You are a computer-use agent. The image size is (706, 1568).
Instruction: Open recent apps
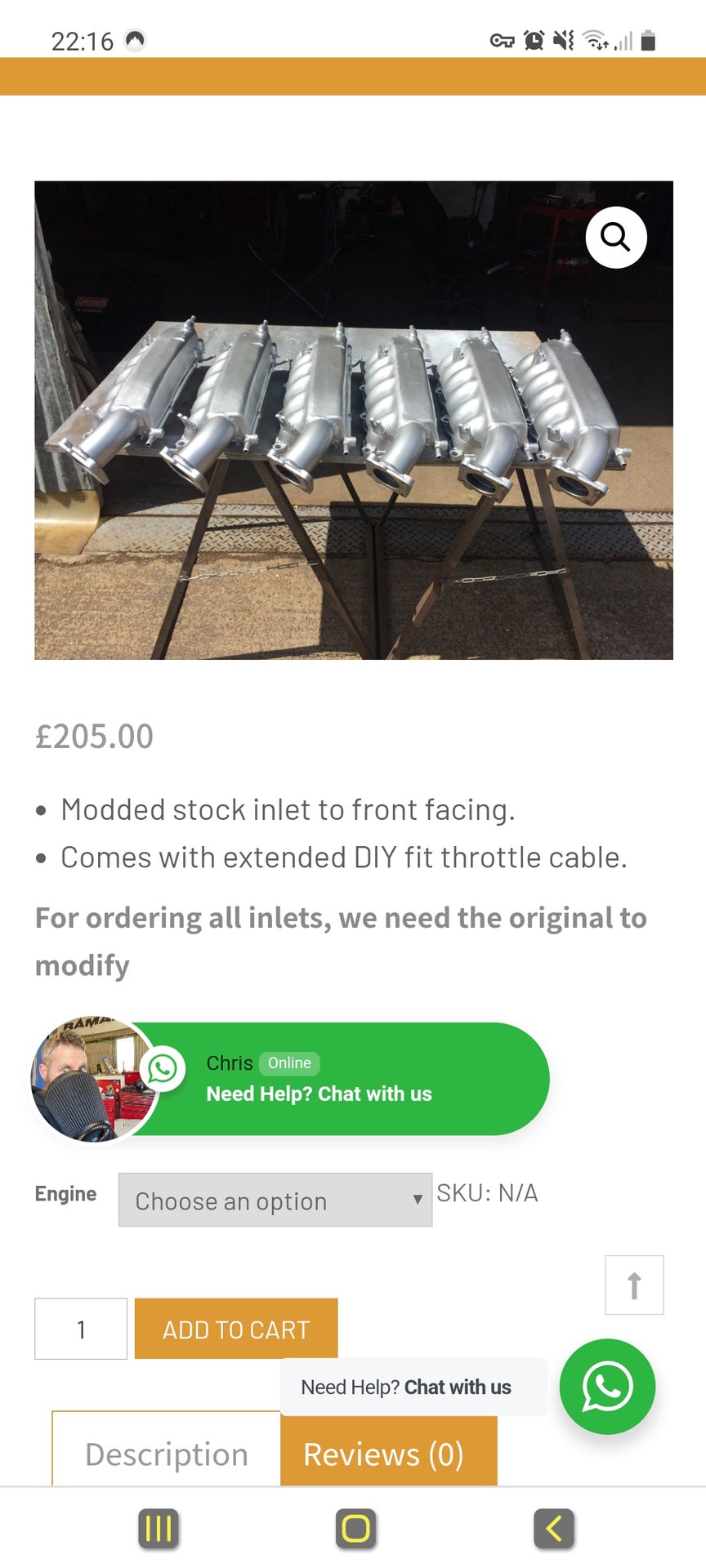[159, 1528]
